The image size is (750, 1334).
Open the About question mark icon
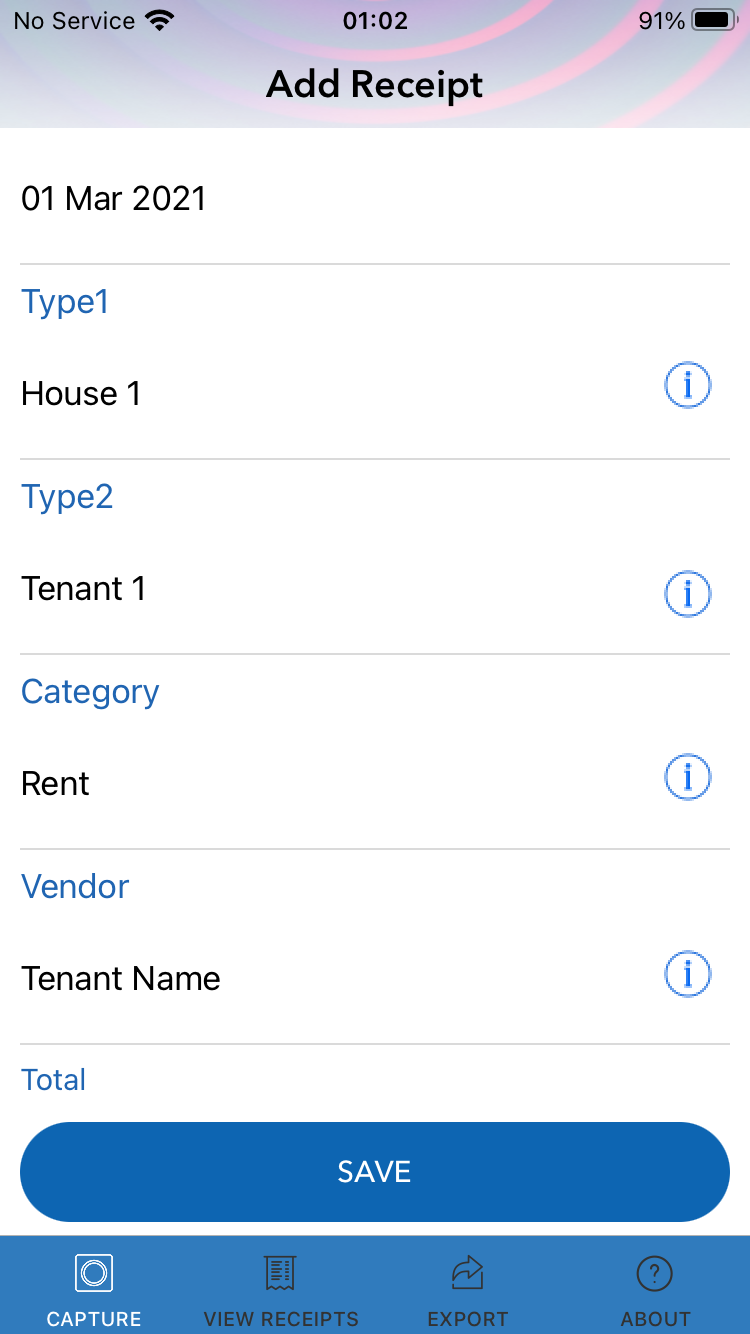[x=654, y=1272]
